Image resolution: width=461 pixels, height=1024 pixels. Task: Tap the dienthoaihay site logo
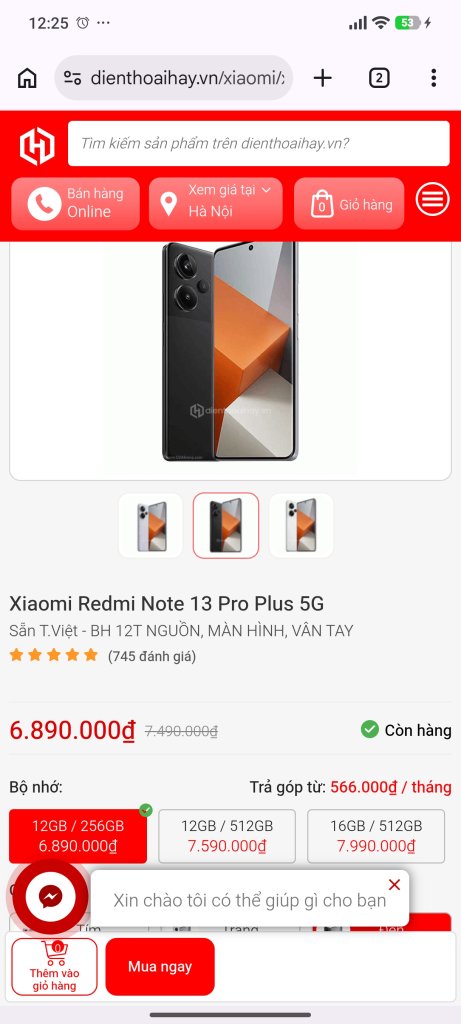(37, 146)
